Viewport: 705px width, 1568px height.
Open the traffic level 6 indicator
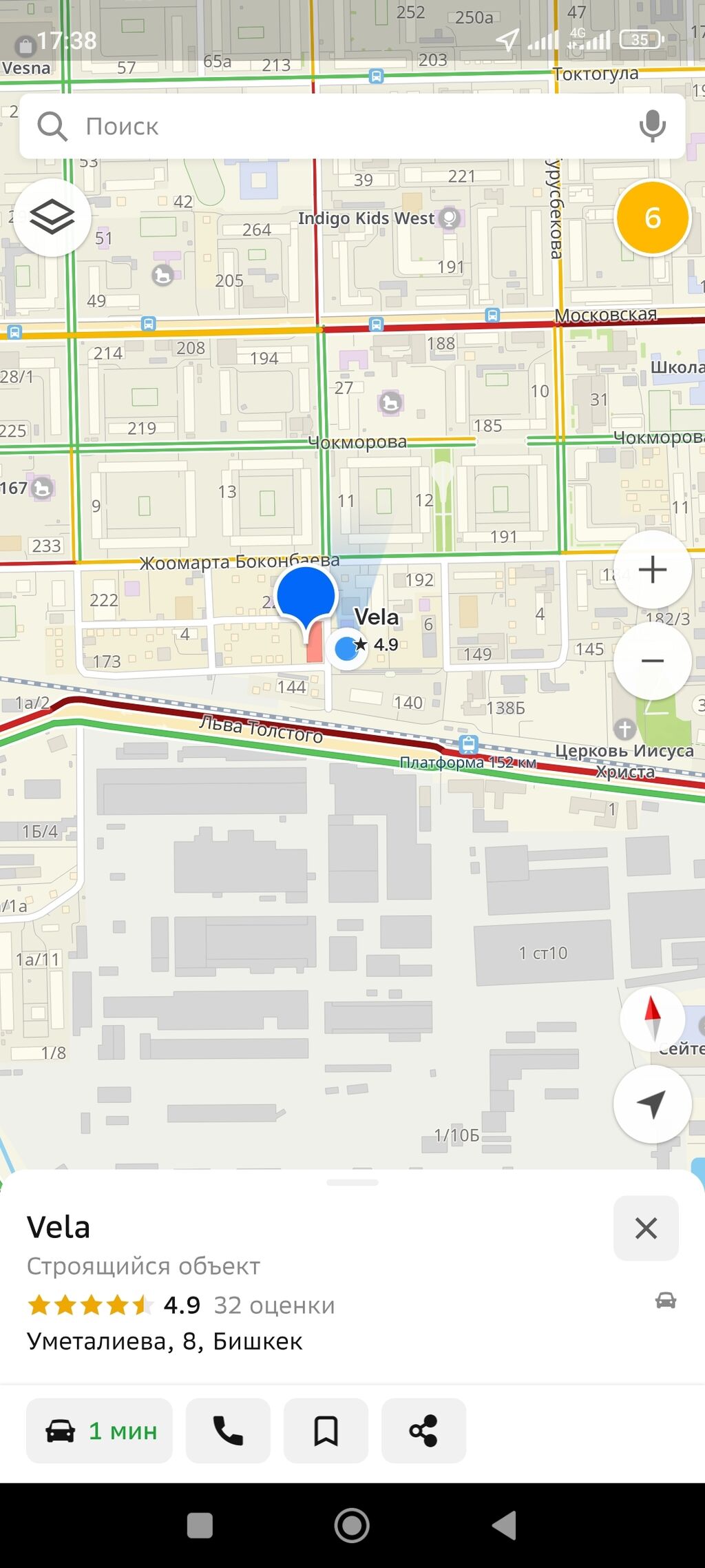652,218
